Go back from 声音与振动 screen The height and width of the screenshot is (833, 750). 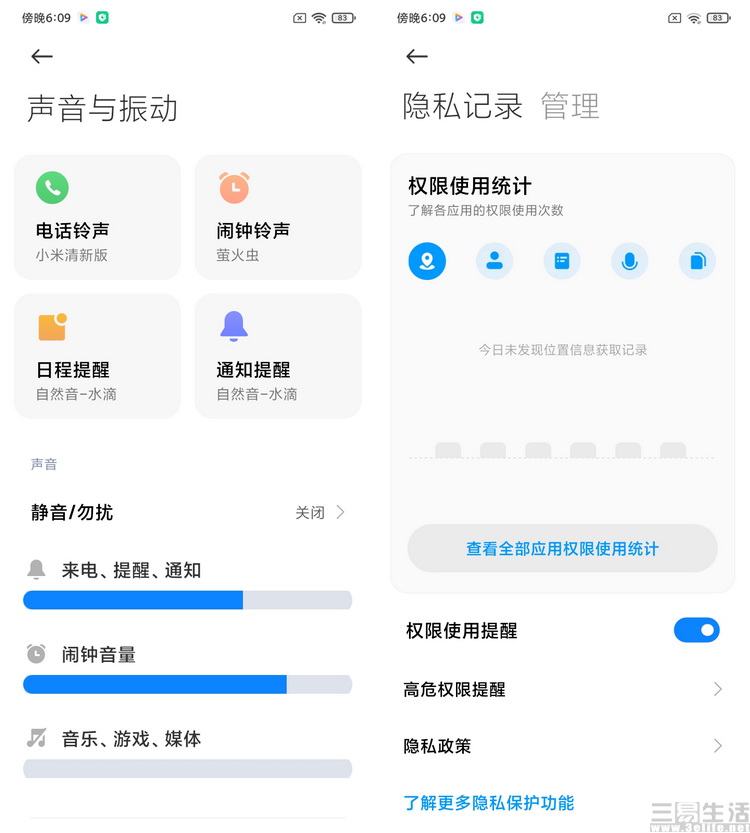pos(42,57)
